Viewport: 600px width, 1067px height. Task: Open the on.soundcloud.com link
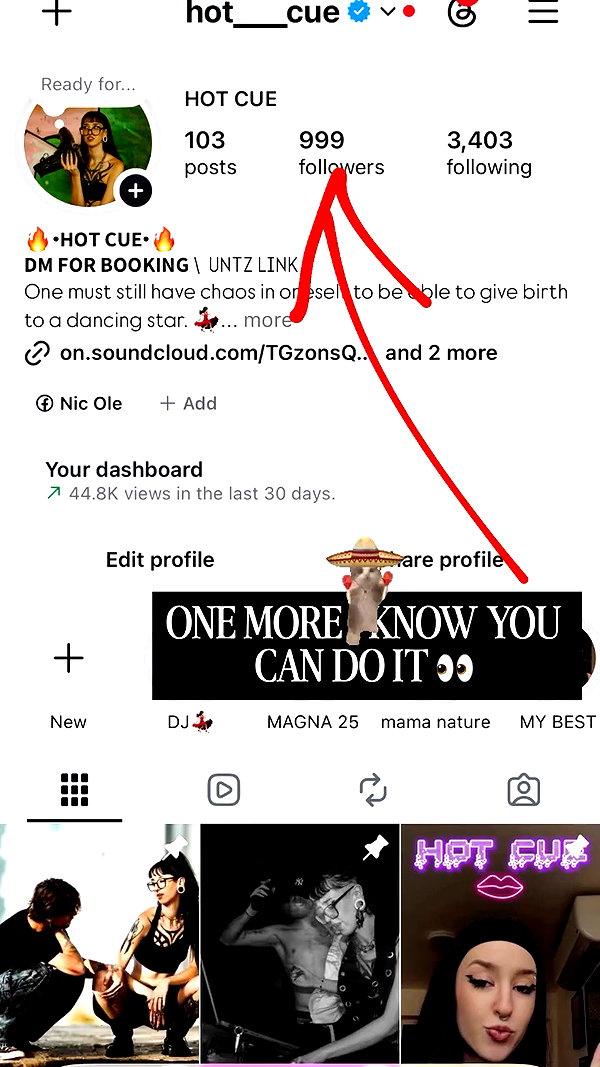[x=214, y=353]
